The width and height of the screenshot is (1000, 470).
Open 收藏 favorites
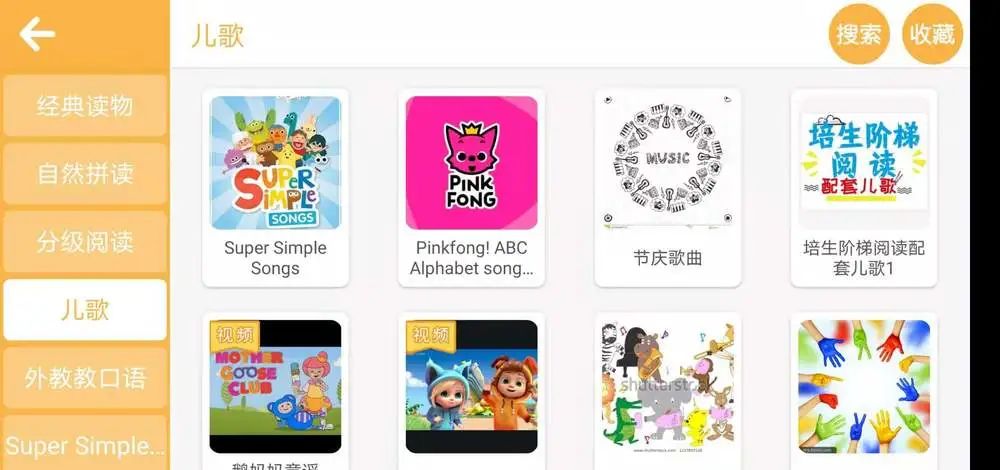click(x=932, y=34)
